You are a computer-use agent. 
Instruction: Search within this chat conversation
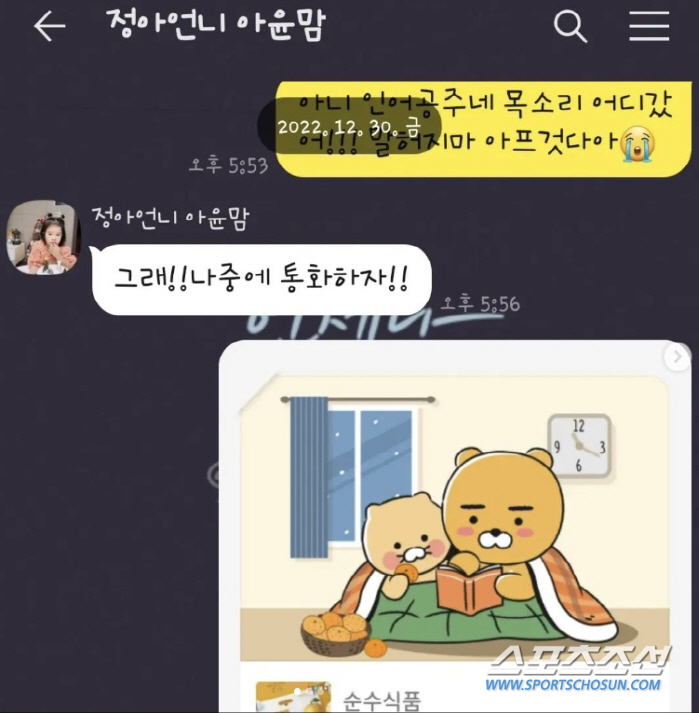[x=570, y=27]
